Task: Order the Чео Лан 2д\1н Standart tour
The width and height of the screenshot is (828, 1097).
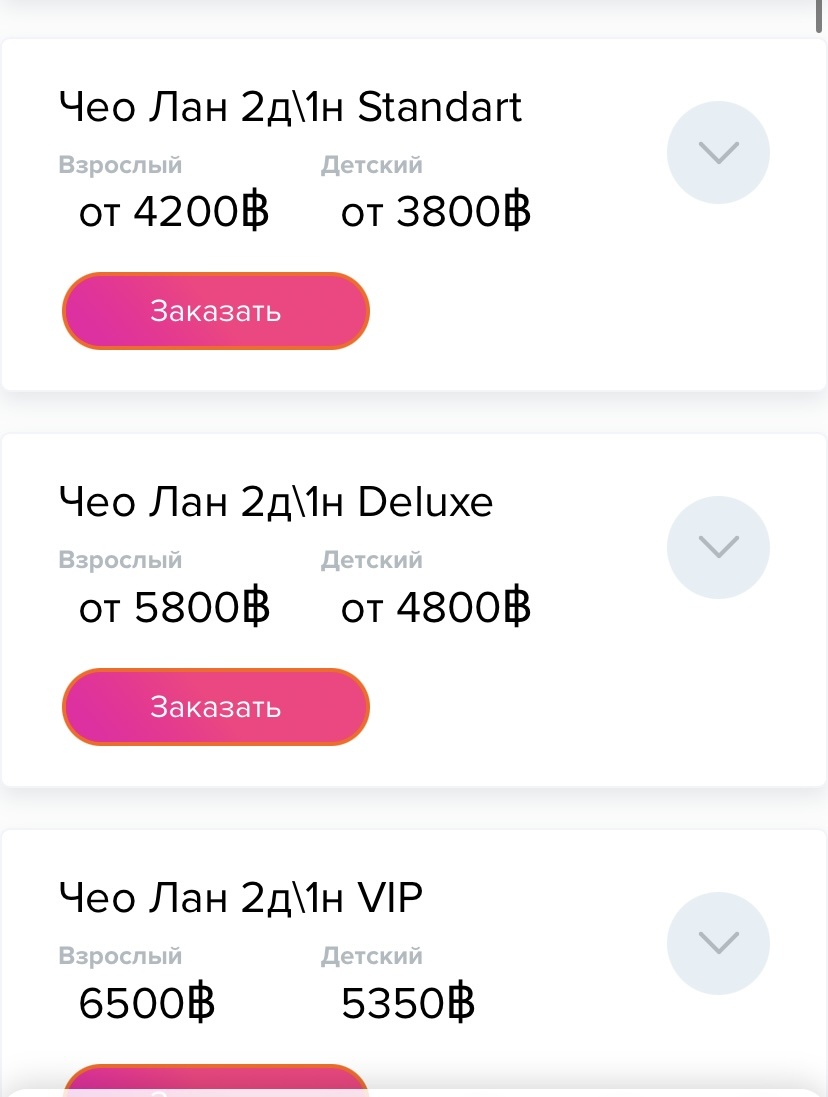Action: pos(216,311)
